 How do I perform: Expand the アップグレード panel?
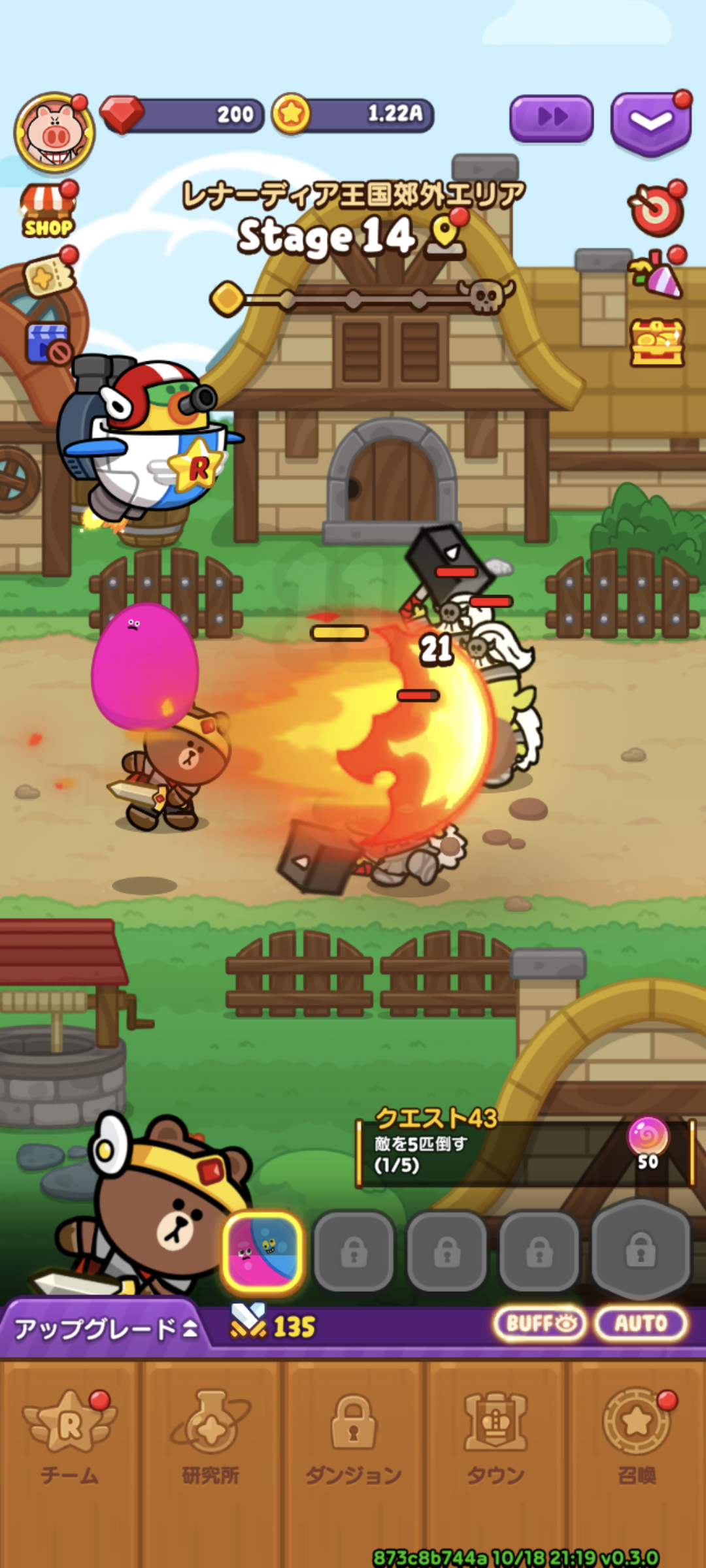(105, 1328)
